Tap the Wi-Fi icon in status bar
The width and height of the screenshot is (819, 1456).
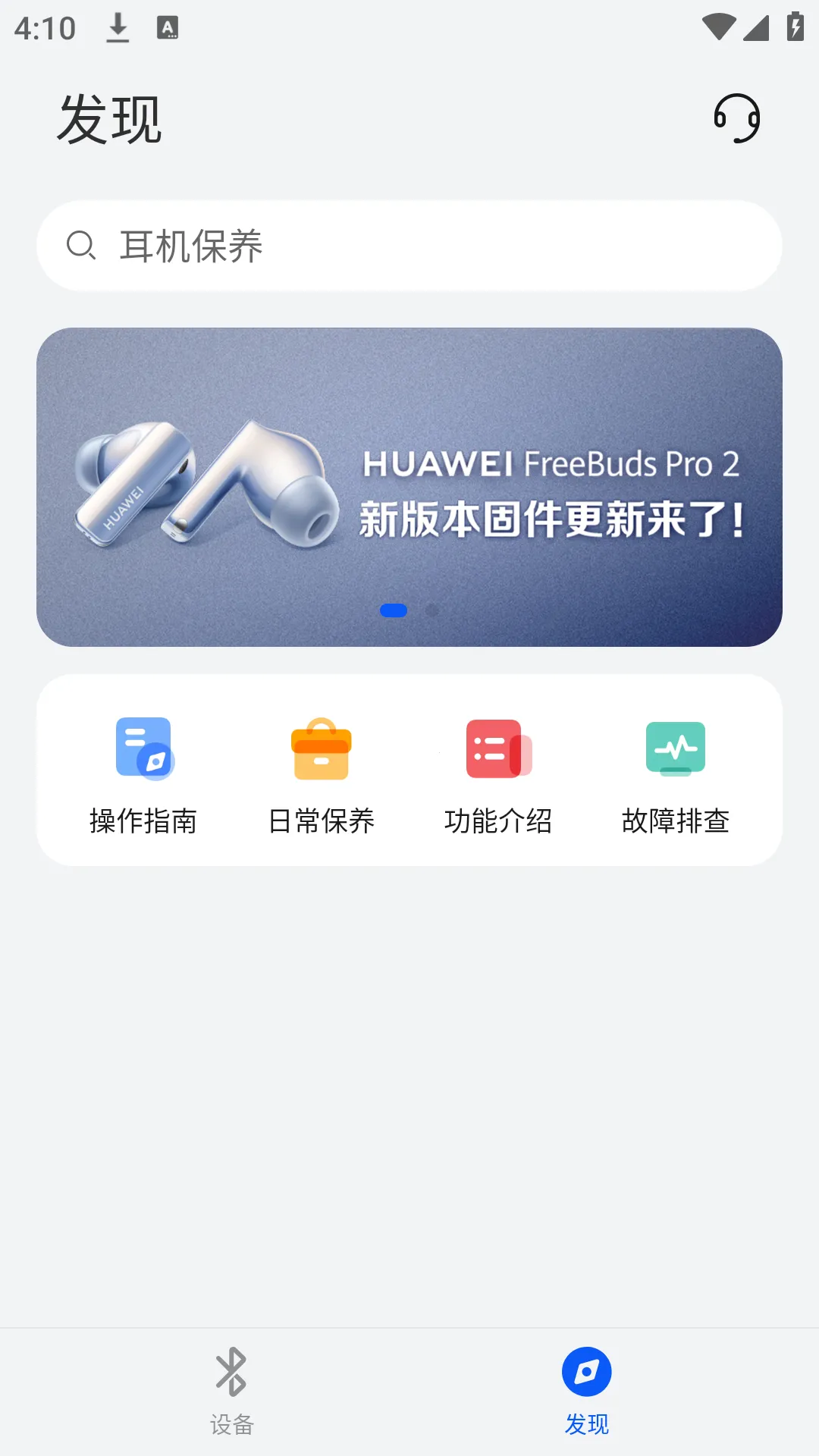717,25
